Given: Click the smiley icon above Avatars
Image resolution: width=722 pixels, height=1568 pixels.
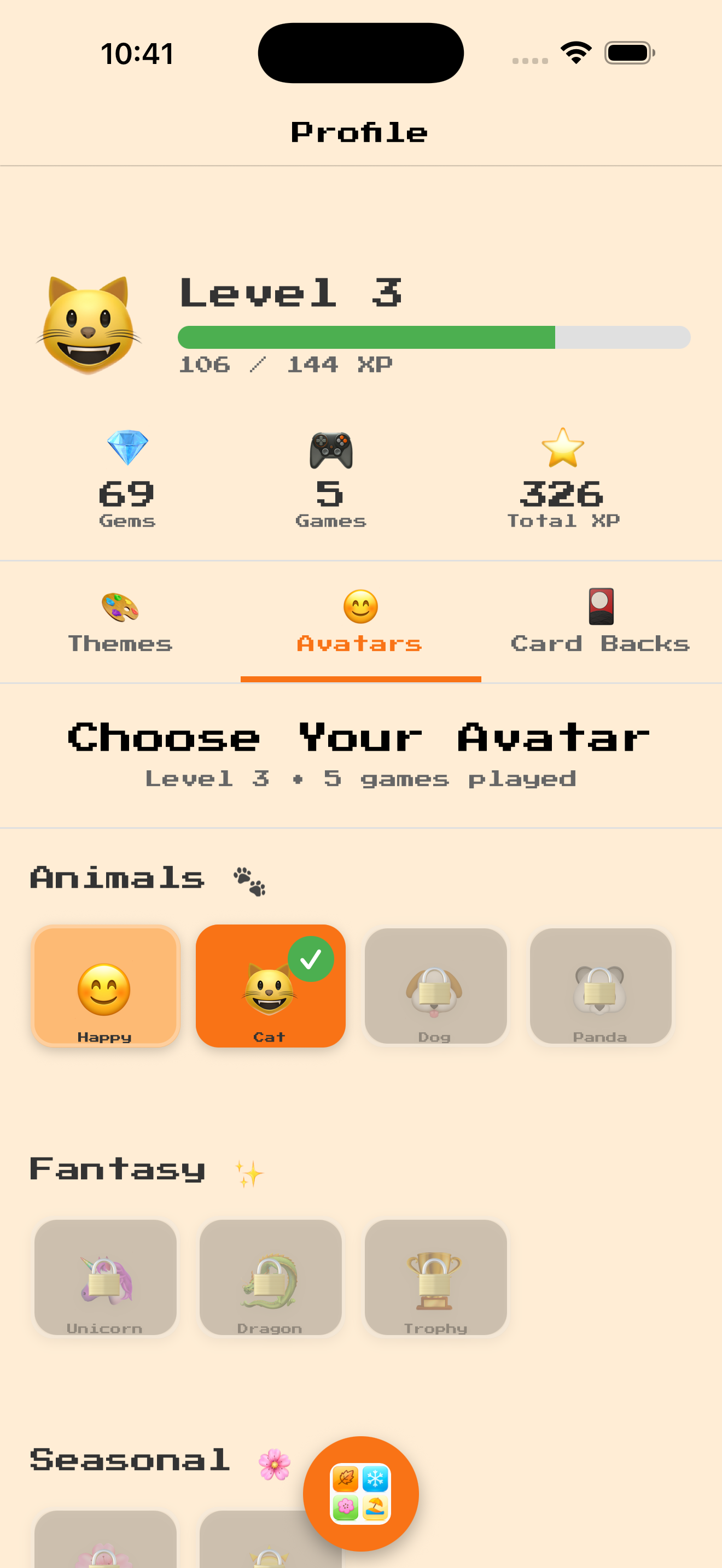Looking at the screenshot, I should (x=360, y=606).
